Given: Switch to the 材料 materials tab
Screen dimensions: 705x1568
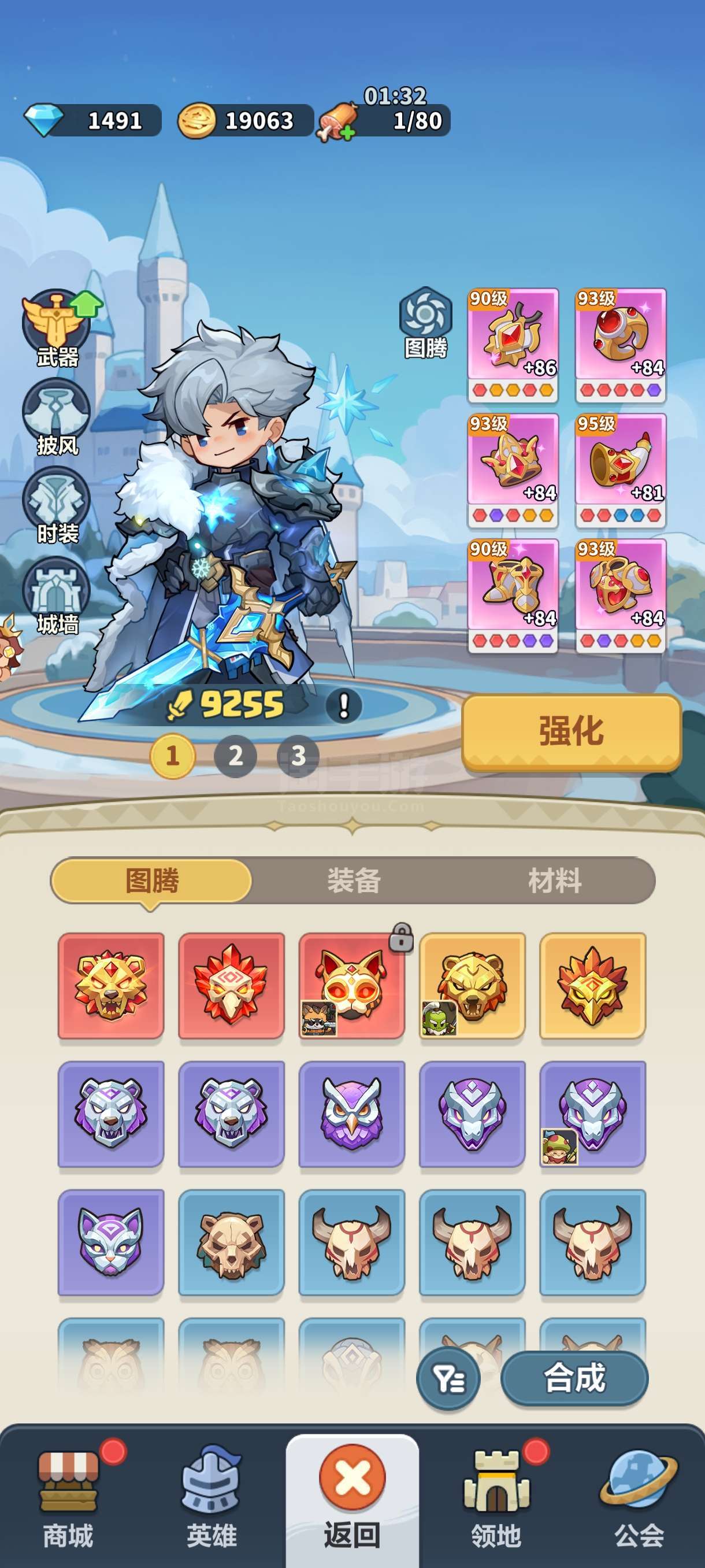Looking at the screenshot, I should click(x=555, y=880).
